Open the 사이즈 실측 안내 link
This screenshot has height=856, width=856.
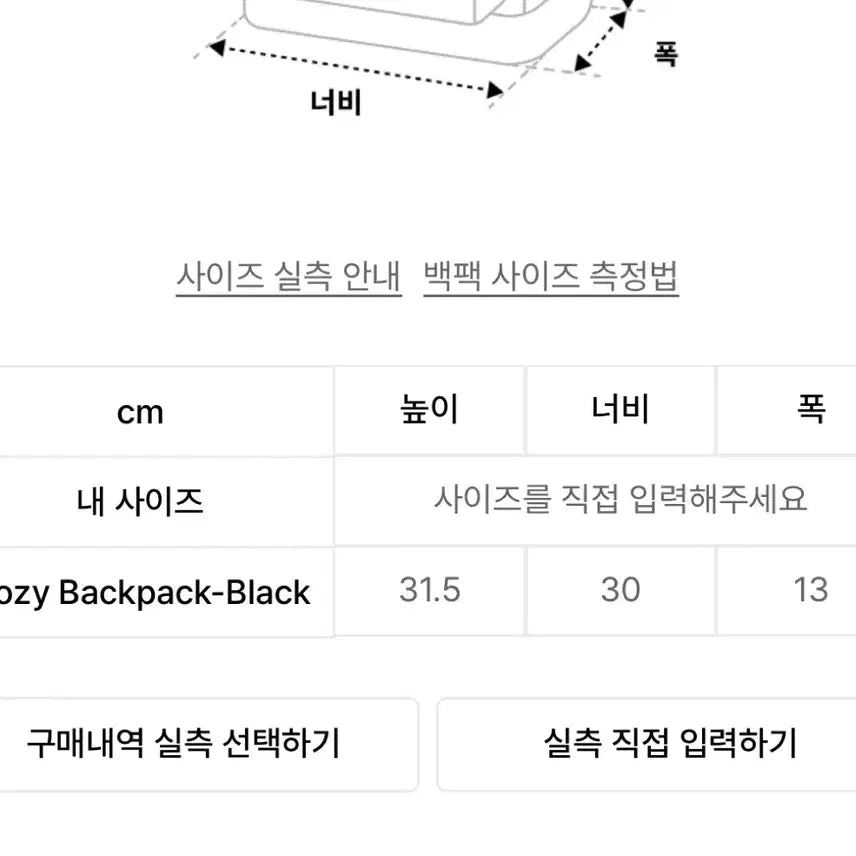click(x=288, y=276)
